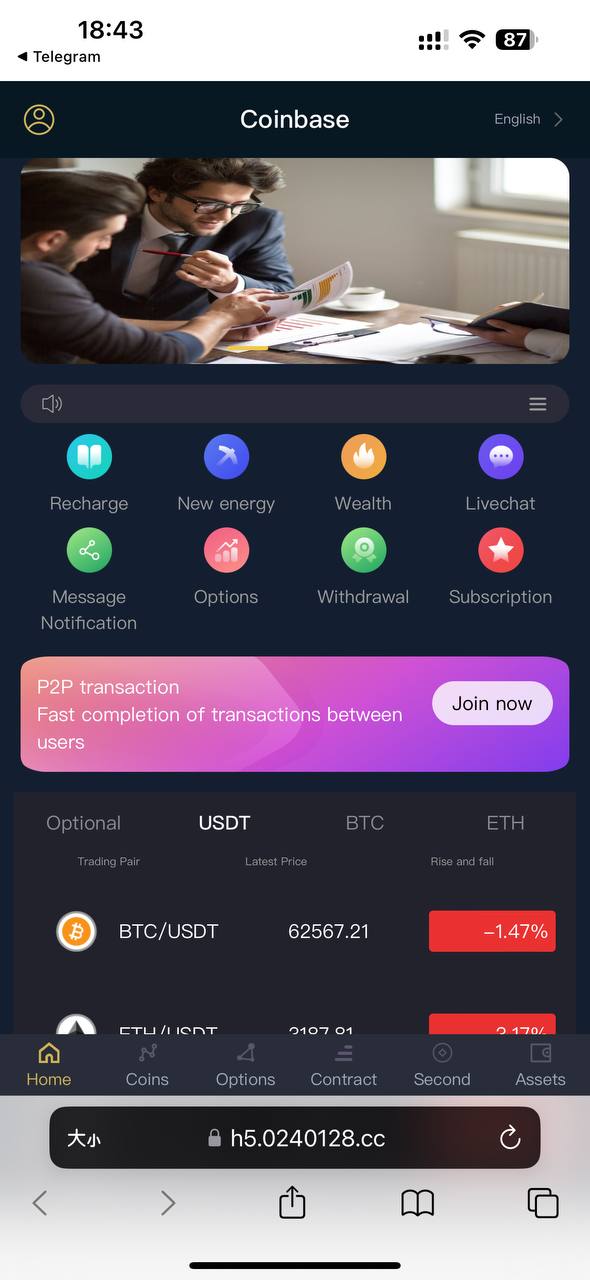Open New energy

click(226, 475)
